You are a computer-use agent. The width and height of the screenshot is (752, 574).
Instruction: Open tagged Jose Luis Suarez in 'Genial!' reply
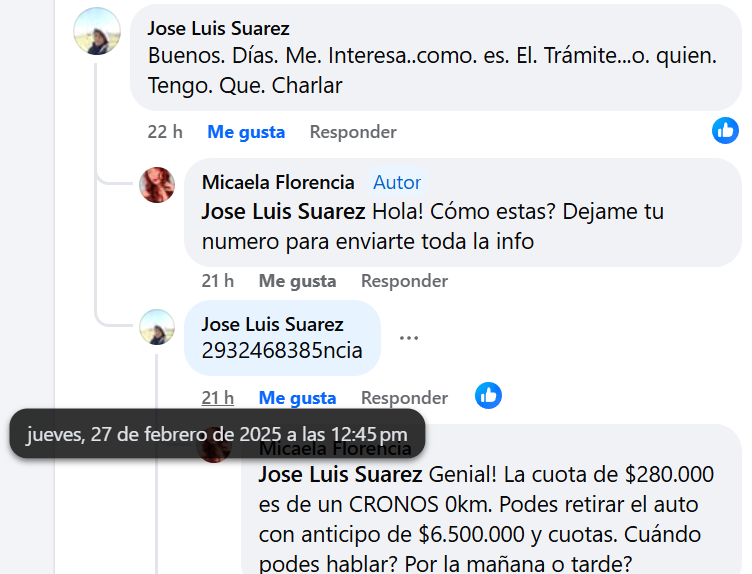coord(340,474)
